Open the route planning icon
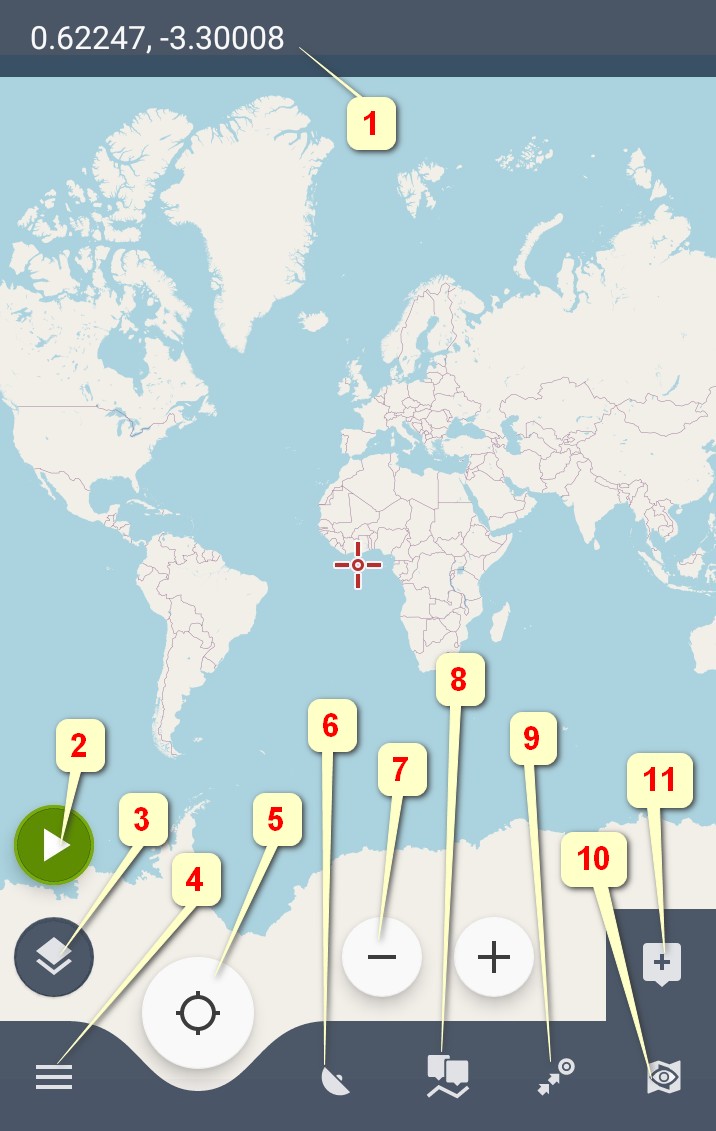The width and height of the screenshot is (716, 1131). pyautogui.click(x=556, y=1077)
